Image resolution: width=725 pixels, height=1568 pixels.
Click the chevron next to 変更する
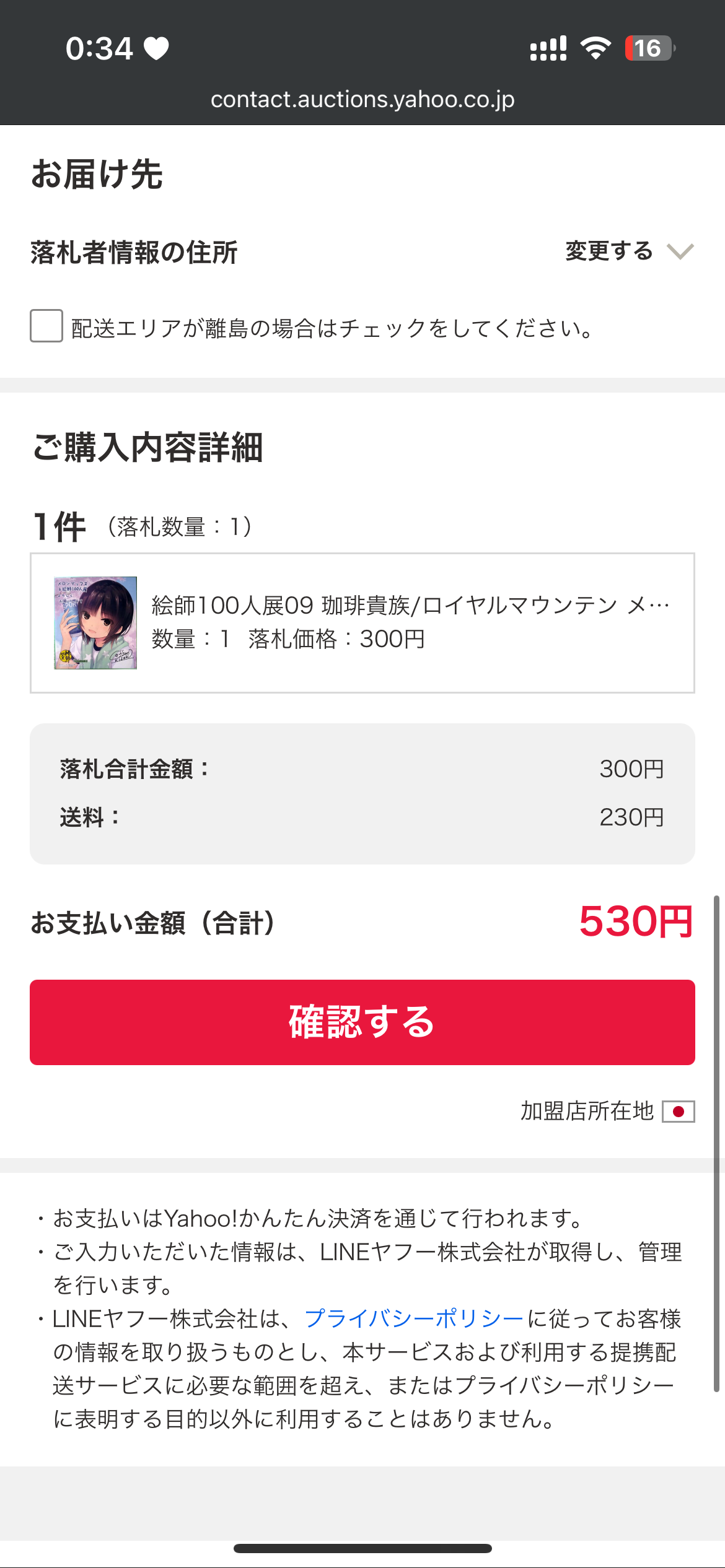coord(679,251)
